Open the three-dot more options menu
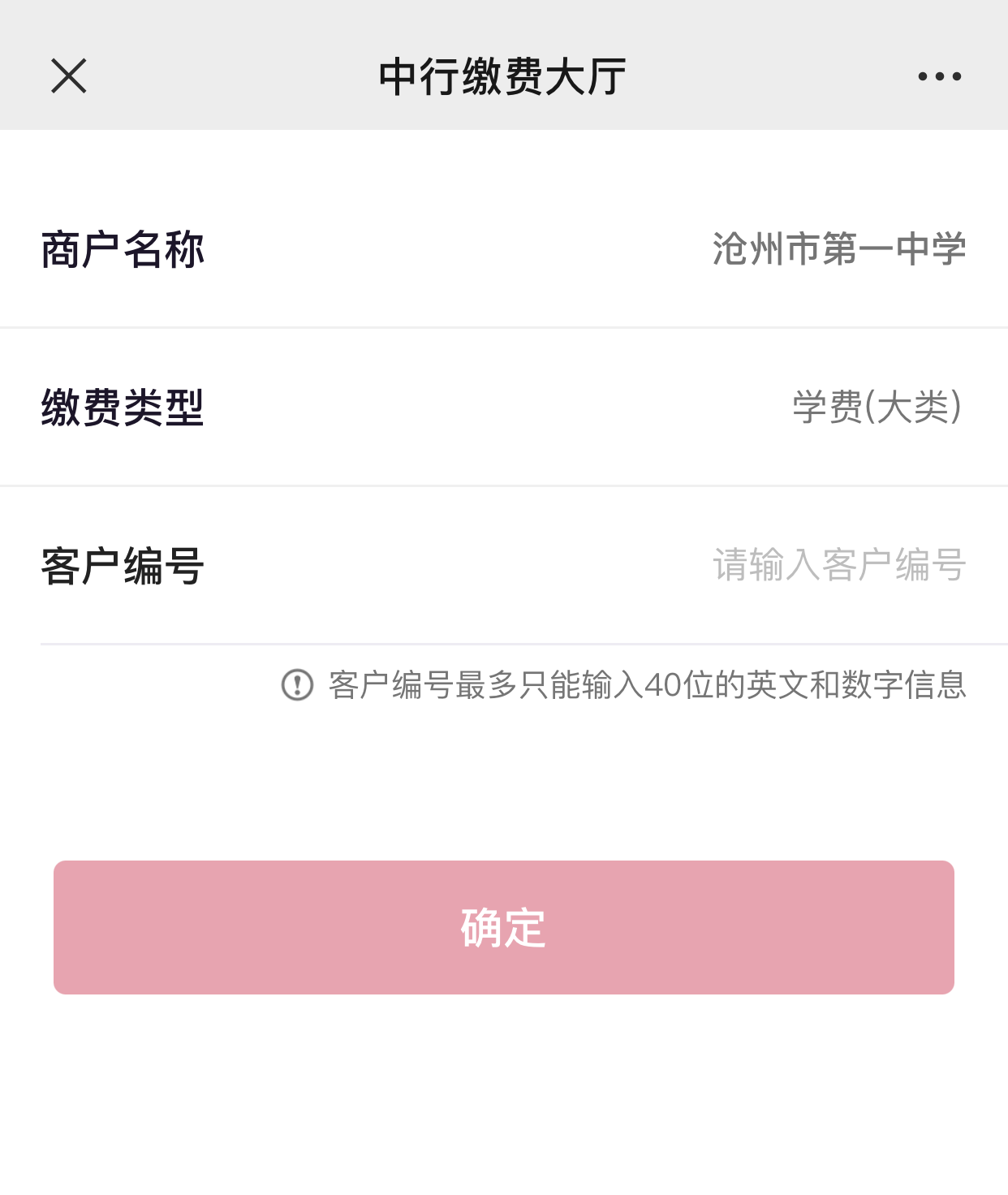 coord(939,76)
